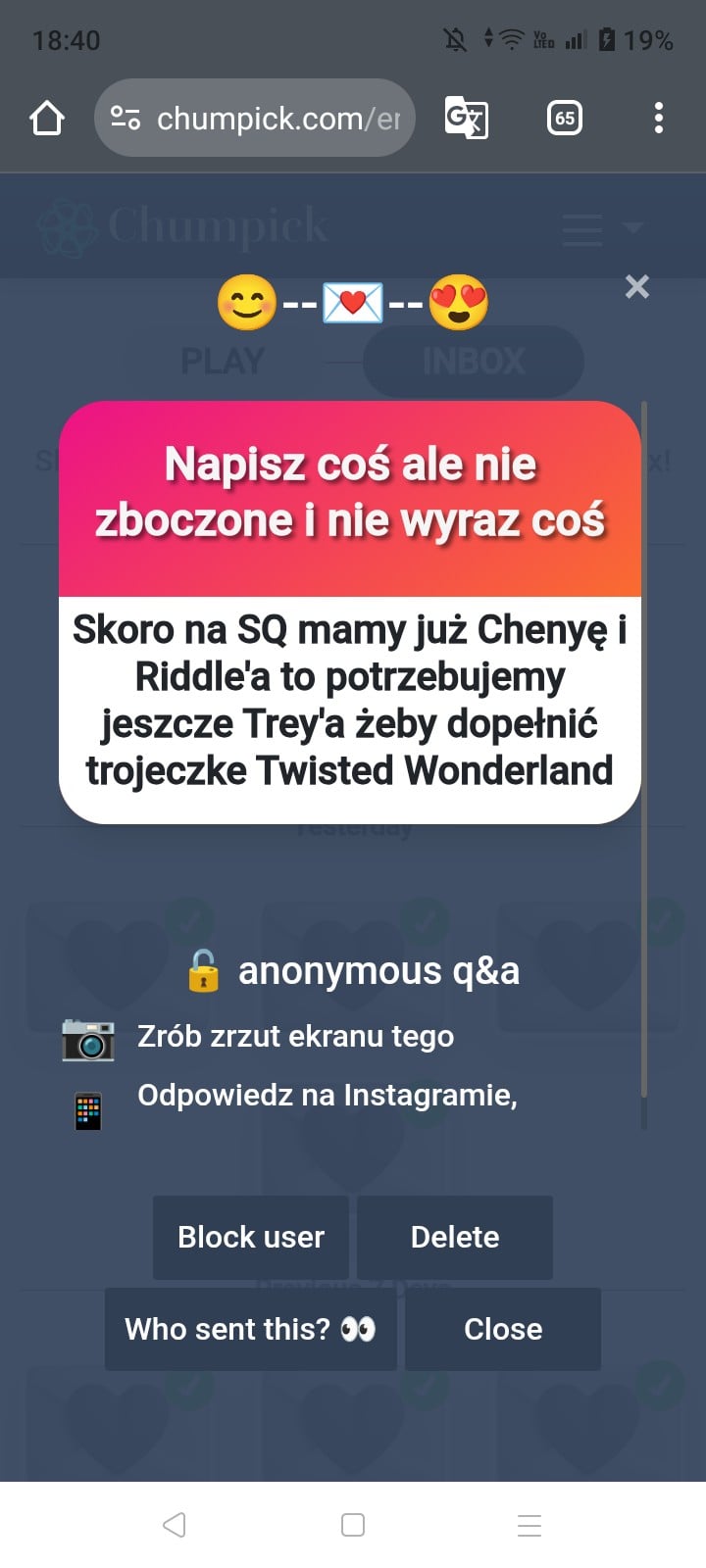Translate this page with the translate icon

[x=466, y=119]
